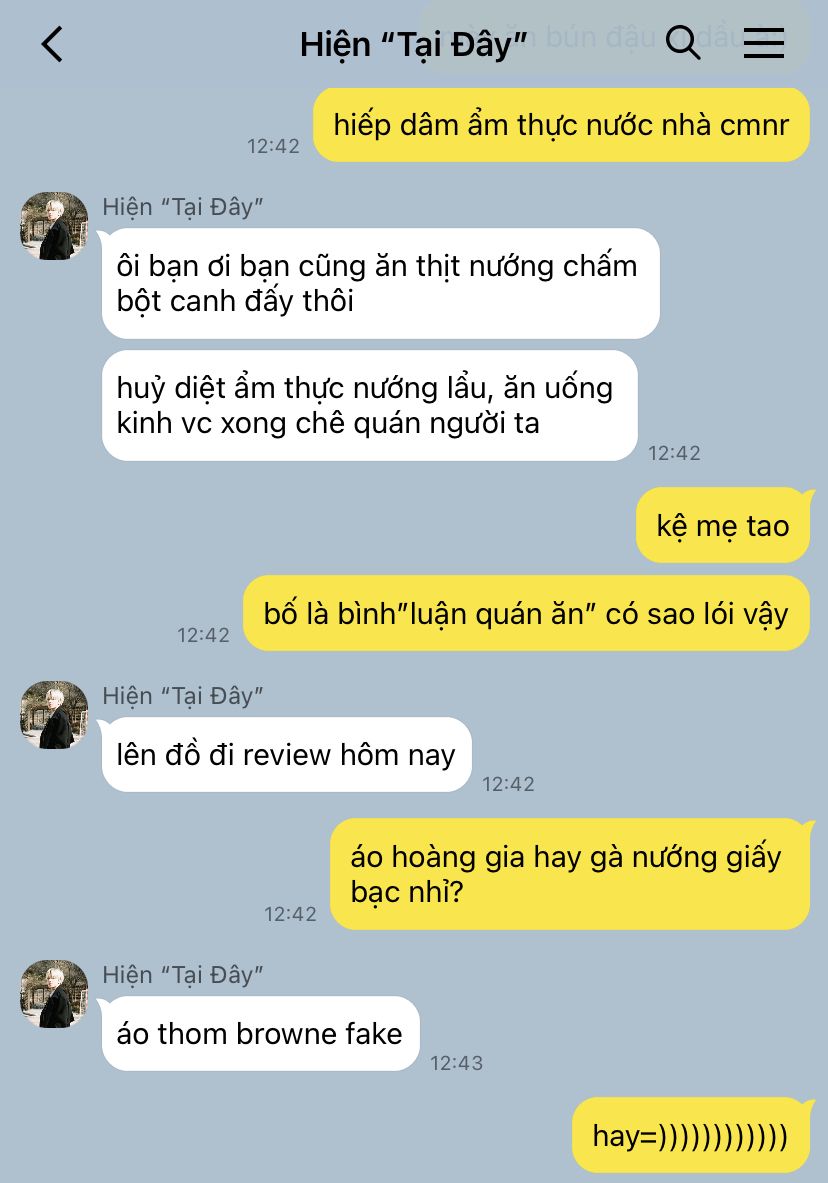This screenshot has height=1183, width=828.
Task: Open the chat menu with three lines
Action: (764, 43)
